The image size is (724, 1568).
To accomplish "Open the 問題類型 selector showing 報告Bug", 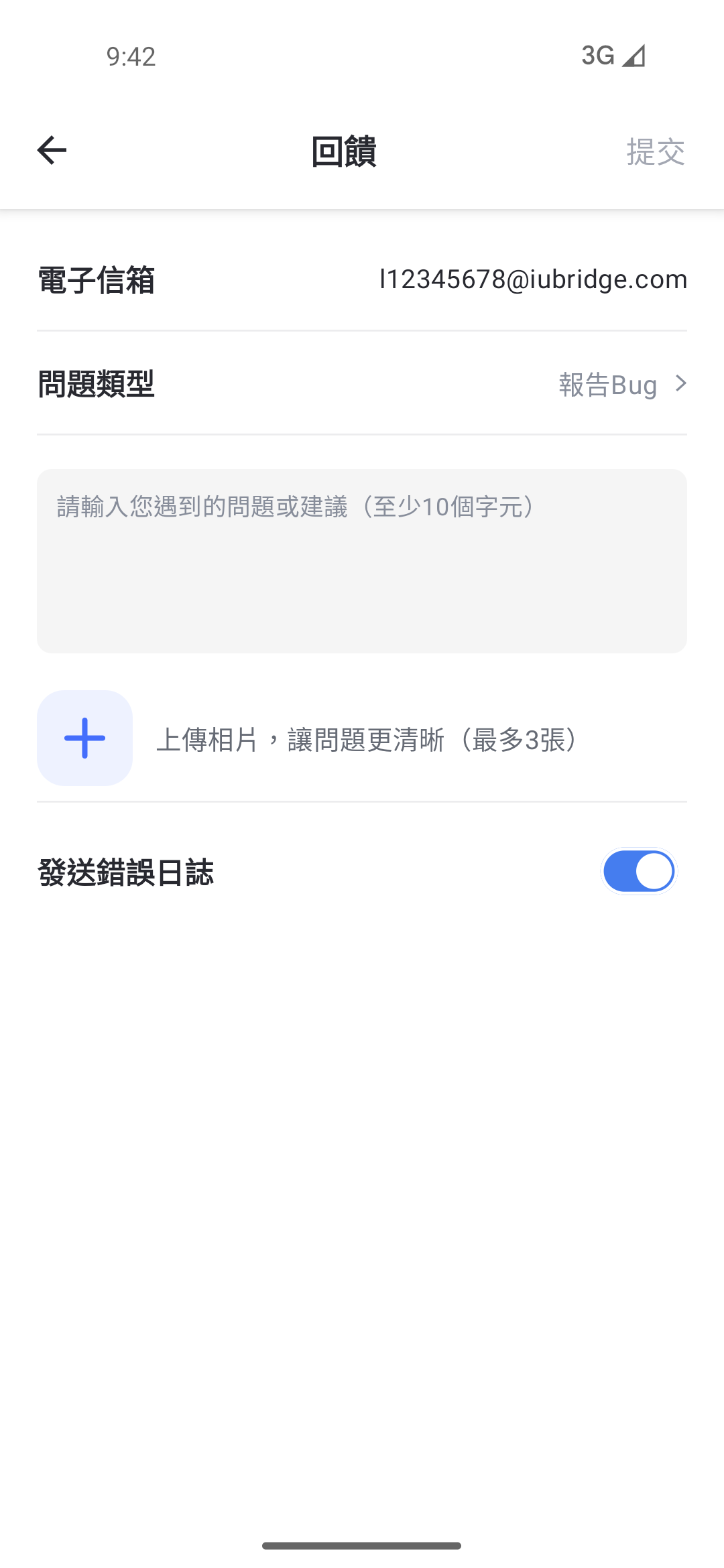I will (621, 384).
